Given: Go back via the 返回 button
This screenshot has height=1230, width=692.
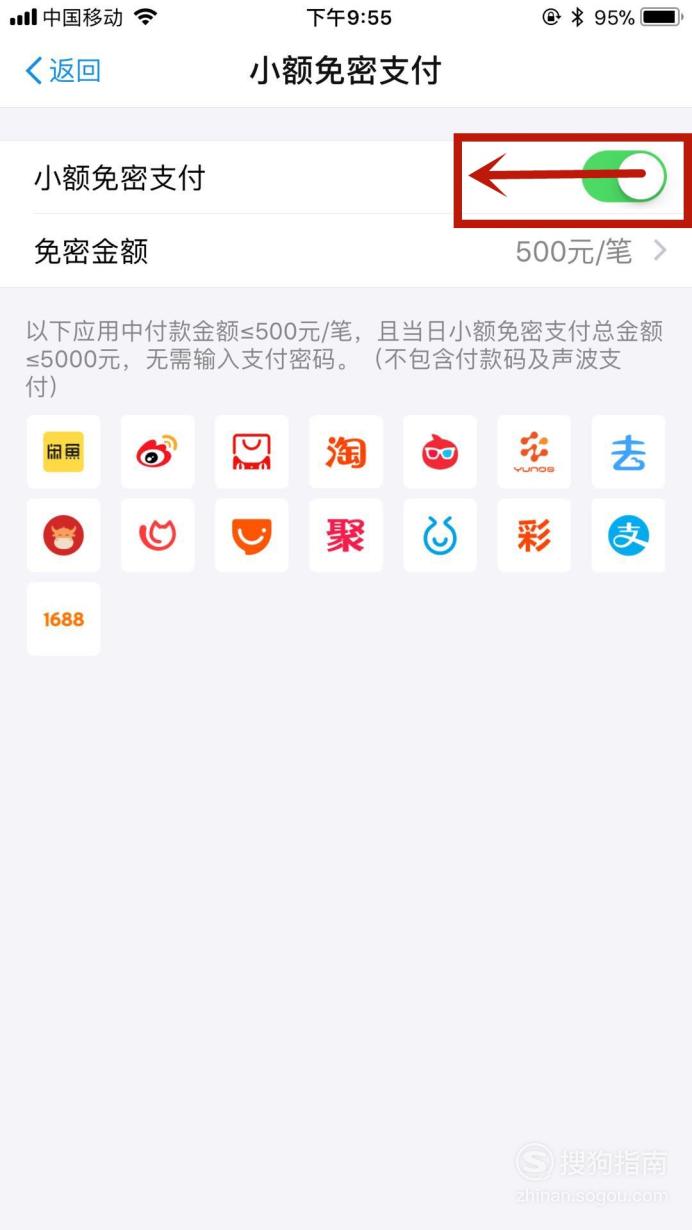Looking at the screenshot, I should (x=62, y=71).
